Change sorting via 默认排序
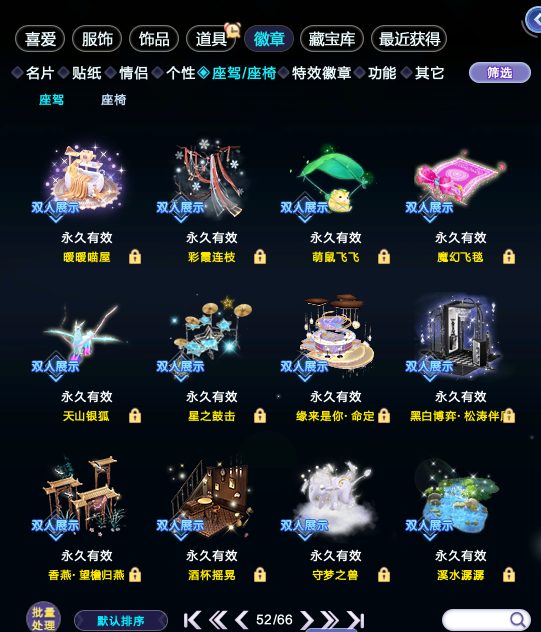The image size is (541, 632). pyautogui.click(x=121, y=621)
